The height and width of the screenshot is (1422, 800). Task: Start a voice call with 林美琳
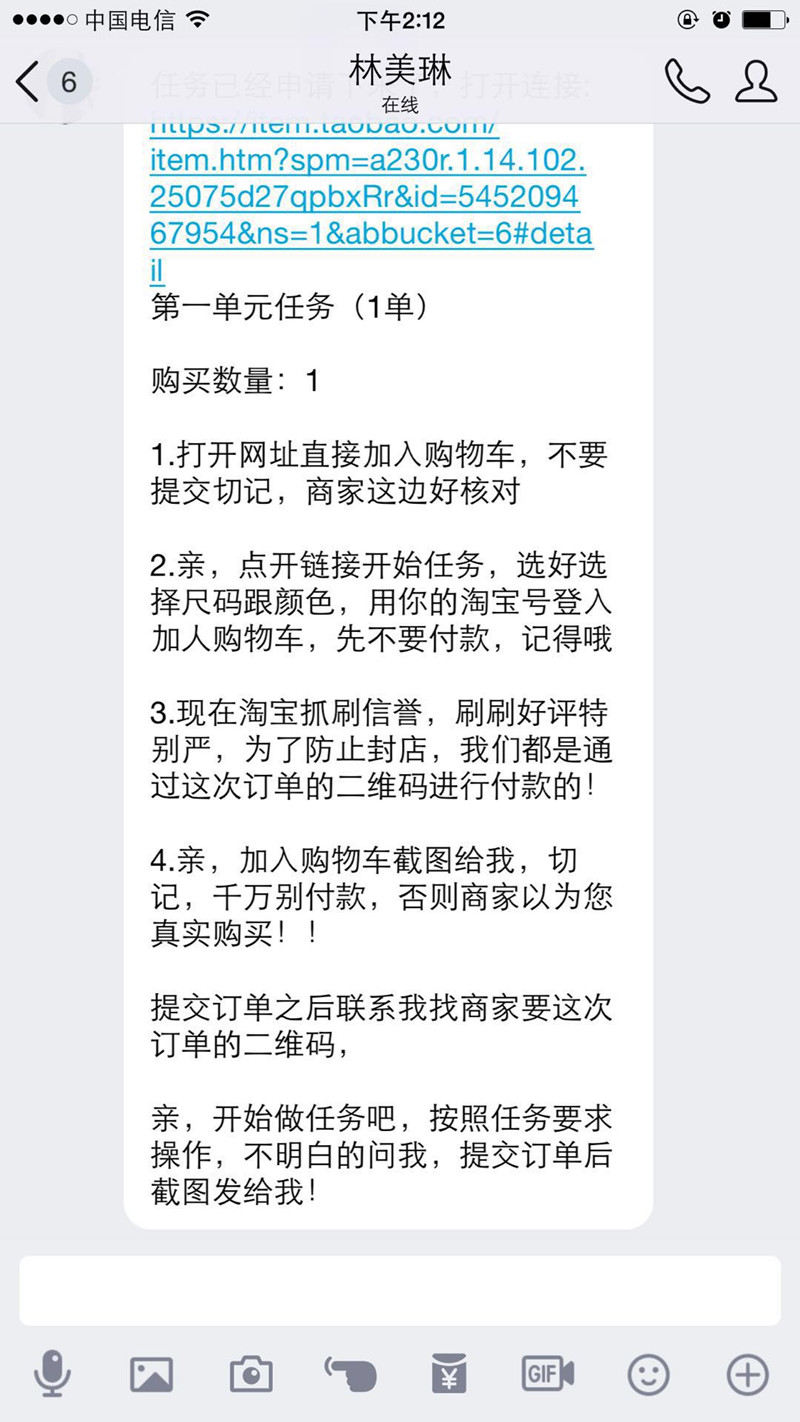tap(687, 81)
